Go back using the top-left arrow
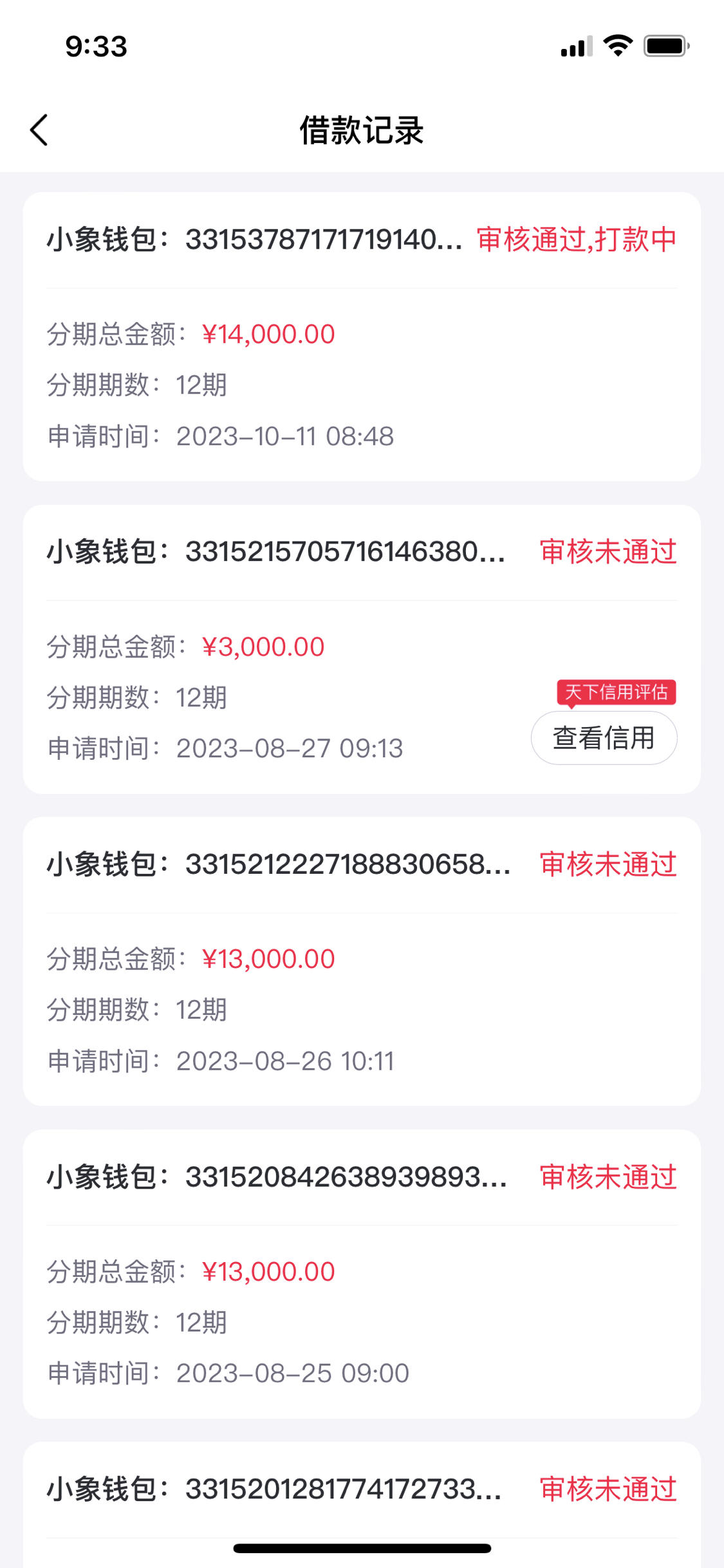724x1568 pixels. click(x=39, y=130)
